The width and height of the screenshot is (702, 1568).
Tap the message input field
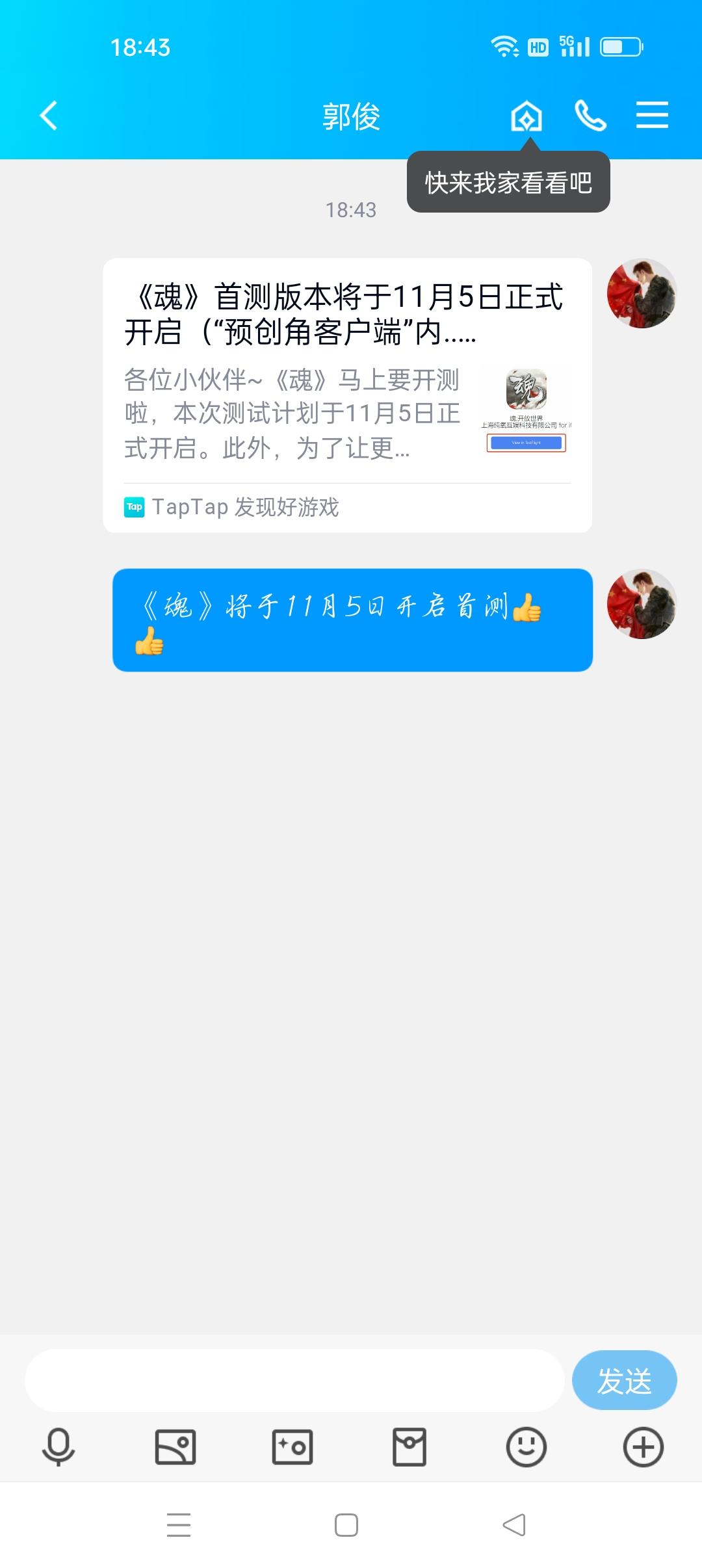292,1379
